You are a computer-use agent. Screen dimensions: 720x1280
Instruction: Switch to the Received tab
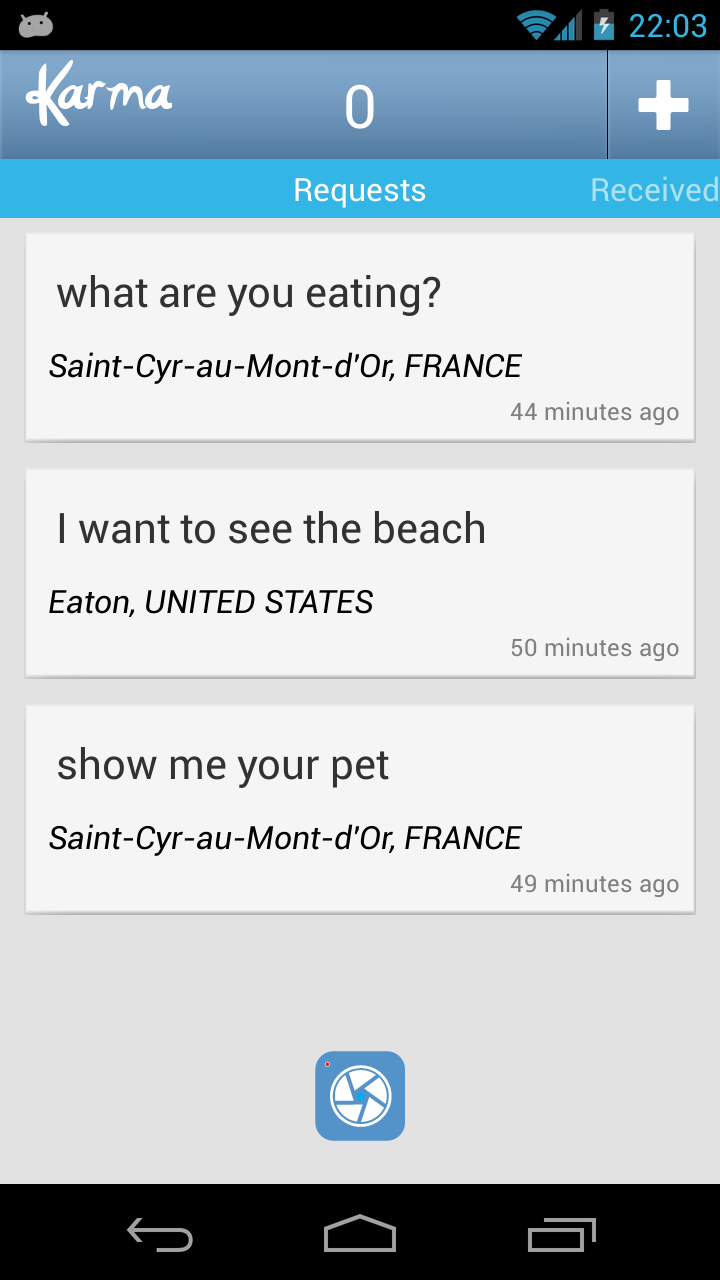[654, 190]
